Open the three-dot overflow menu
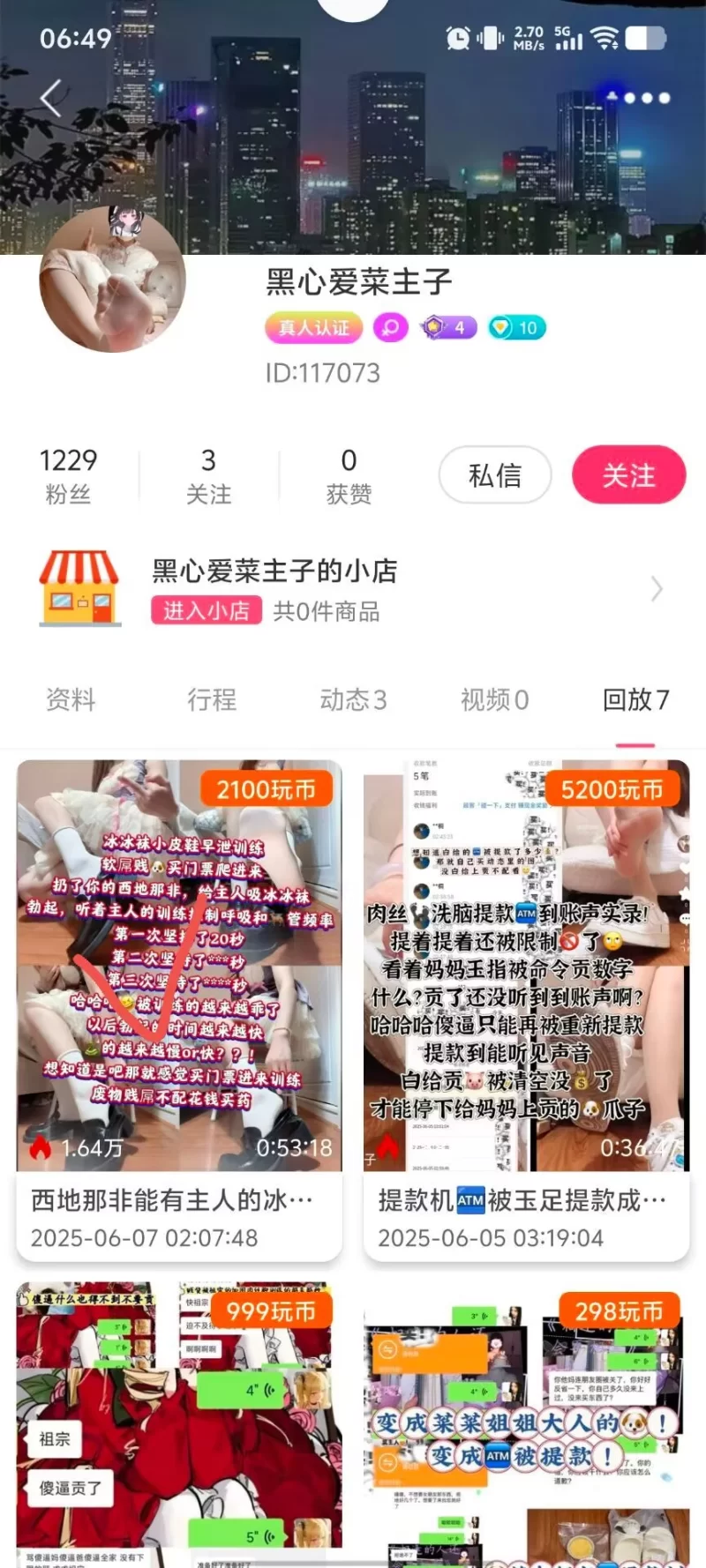This screenshot has height=1568, width=706. (x=647, y=98)
